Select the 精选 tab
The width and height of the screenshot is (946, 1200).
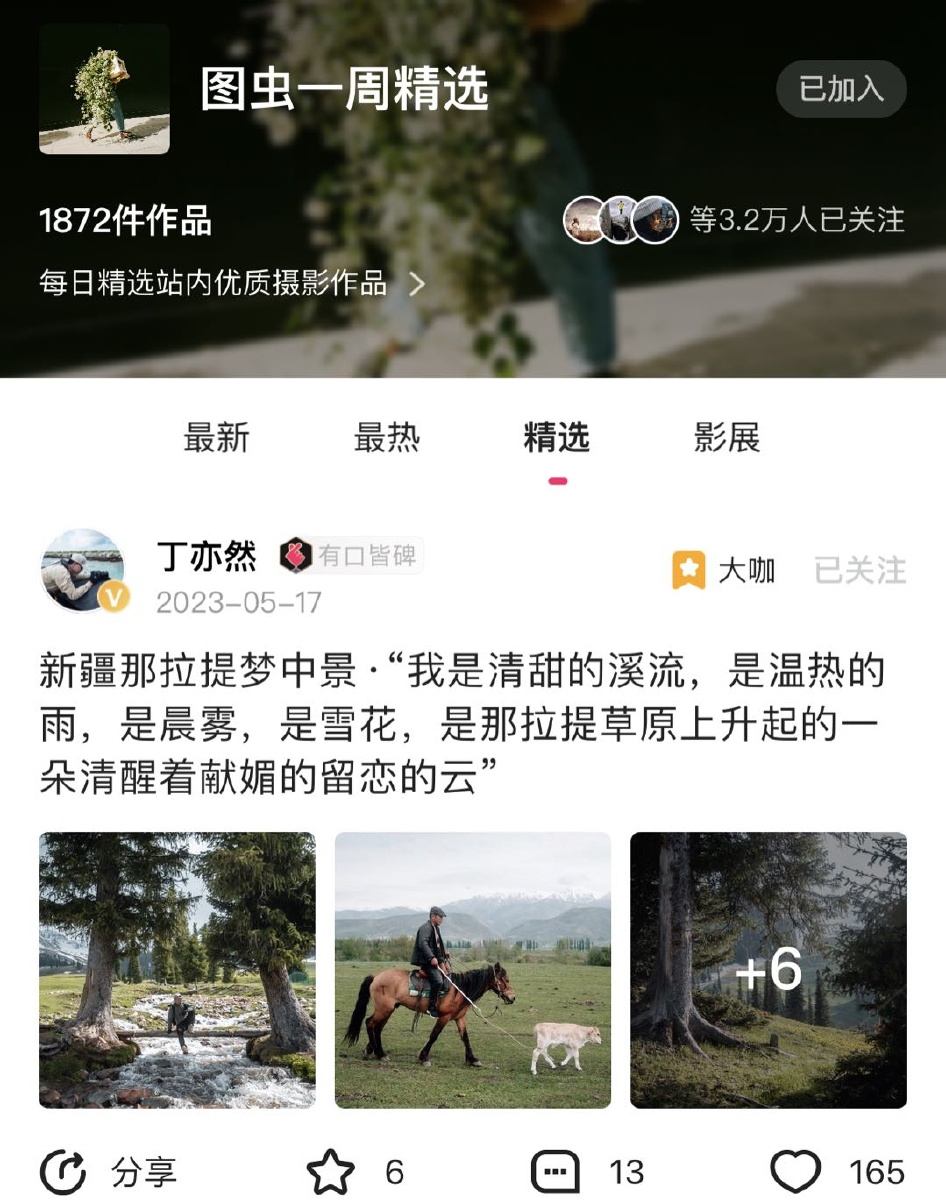pos(557,438)
